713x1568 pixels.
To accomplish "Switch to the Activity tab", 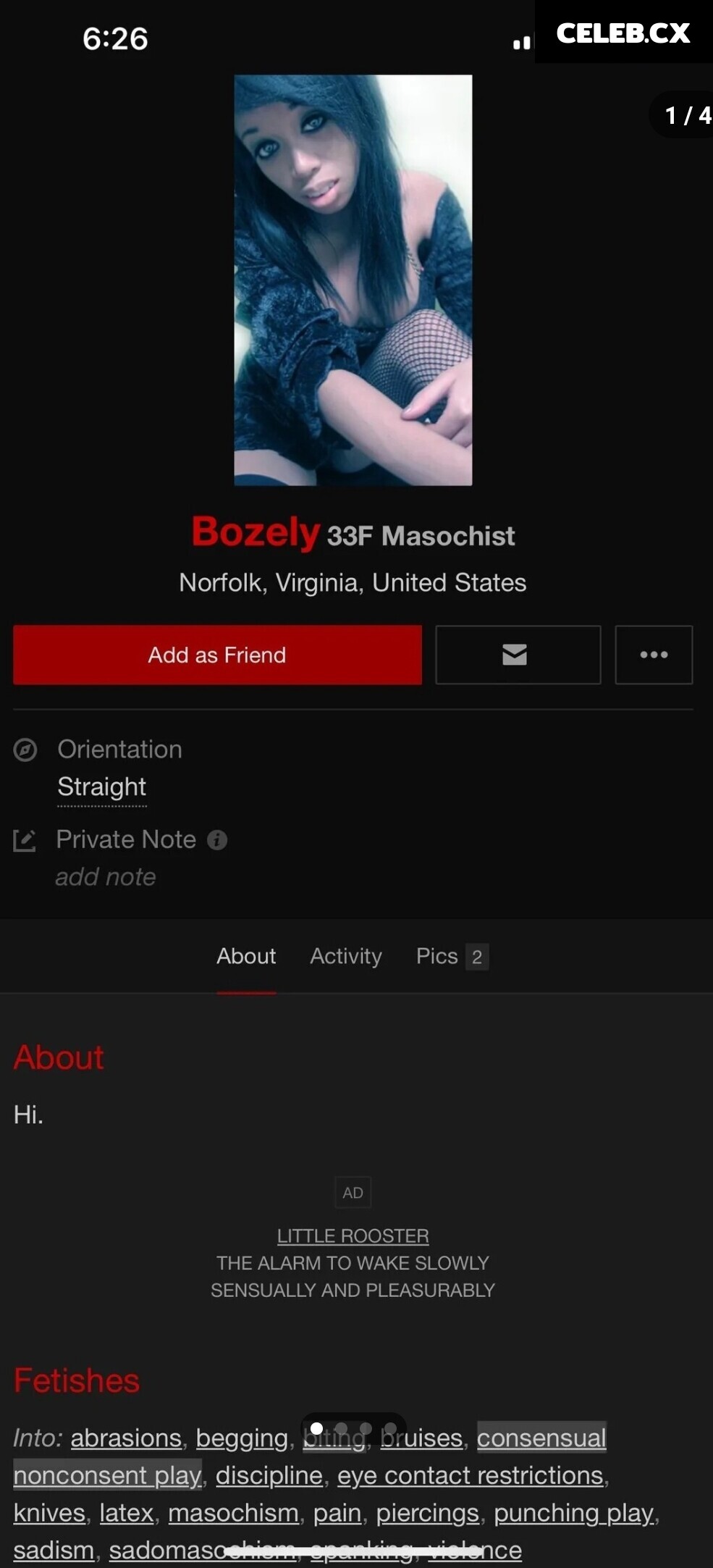I will [346, 956].
